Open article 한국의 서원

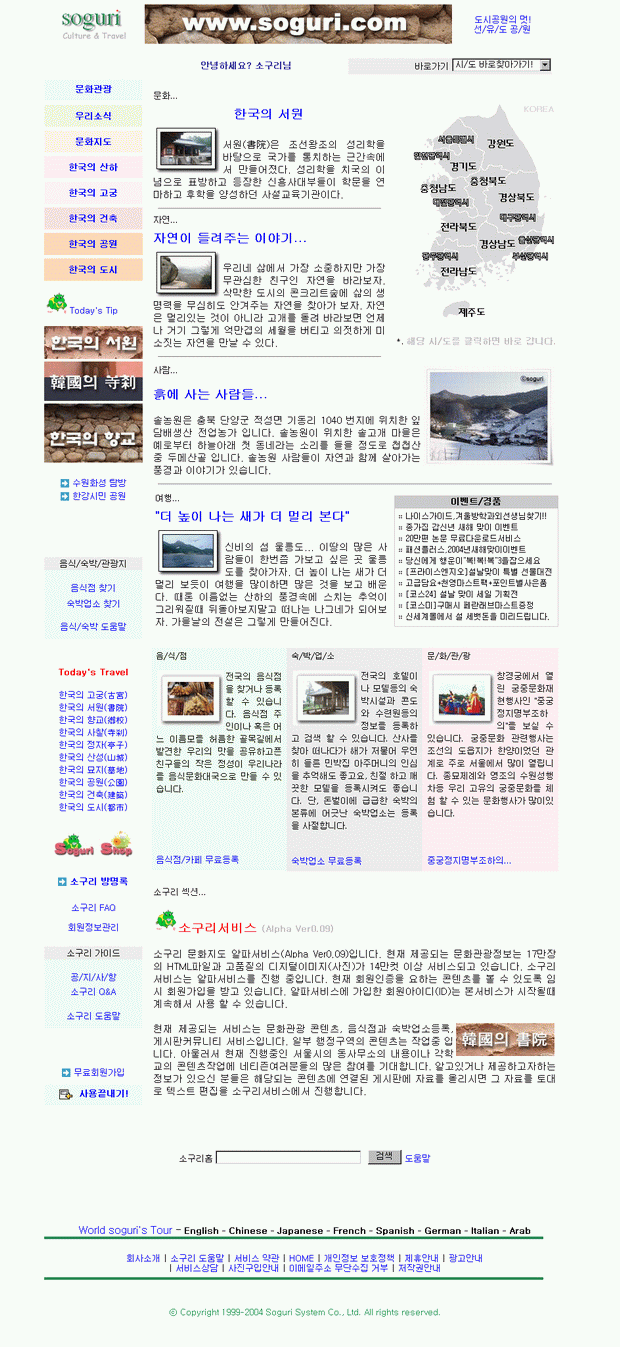click(268, 114)
